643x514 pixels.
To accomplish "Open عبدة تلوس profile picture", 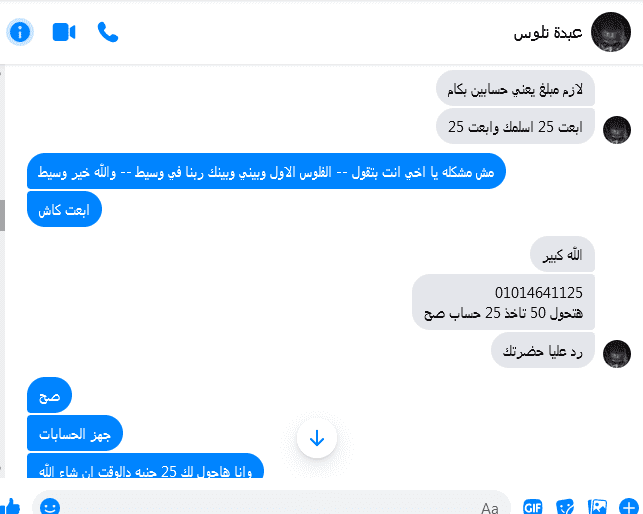I will coord(610,32).
